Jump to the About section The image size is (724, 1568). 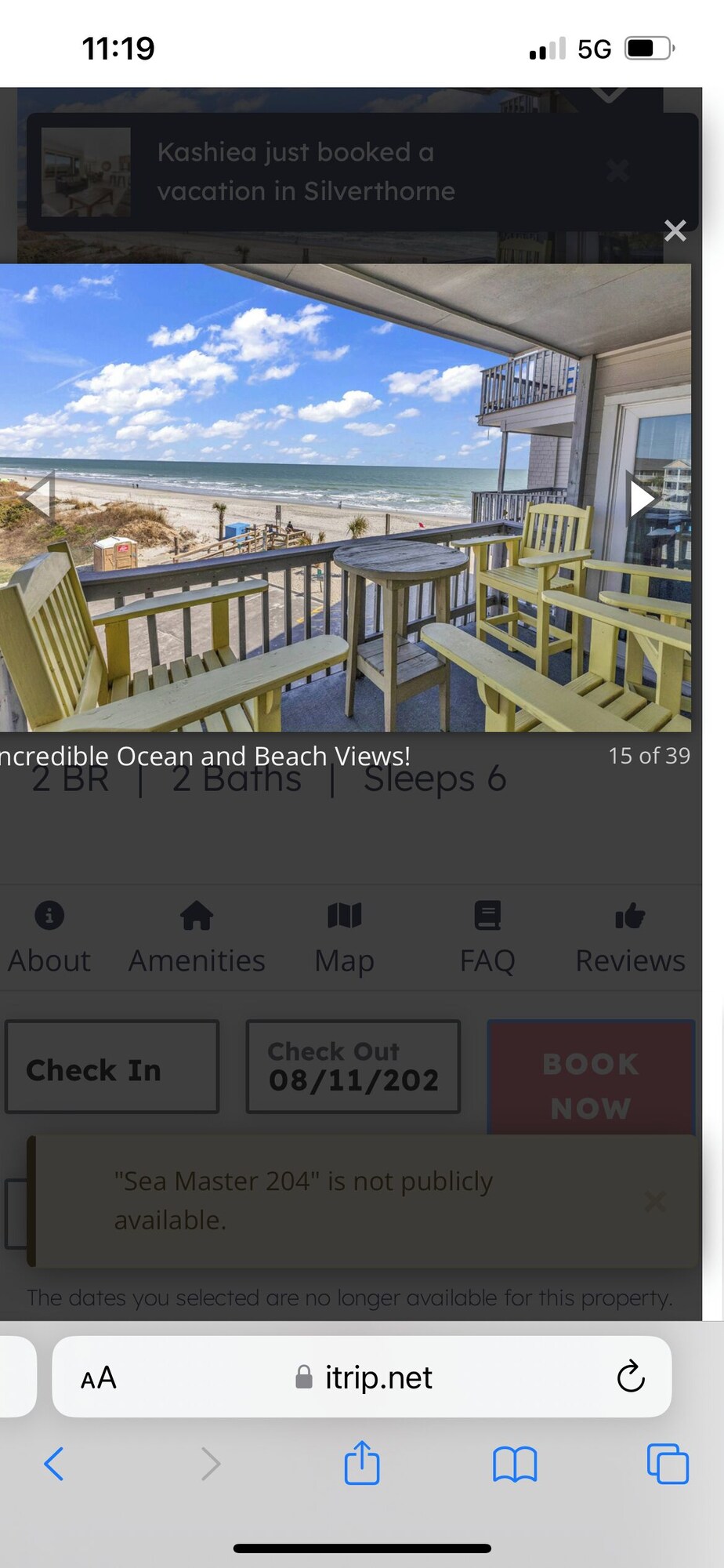pos(49,938)
